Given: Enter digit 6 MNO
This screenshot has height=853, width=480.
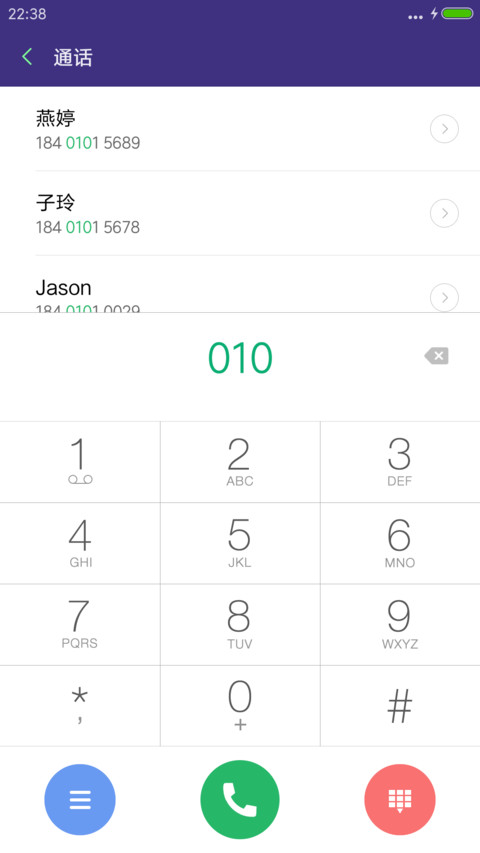Looking at the screenshot, I should [x=400, y=543].
